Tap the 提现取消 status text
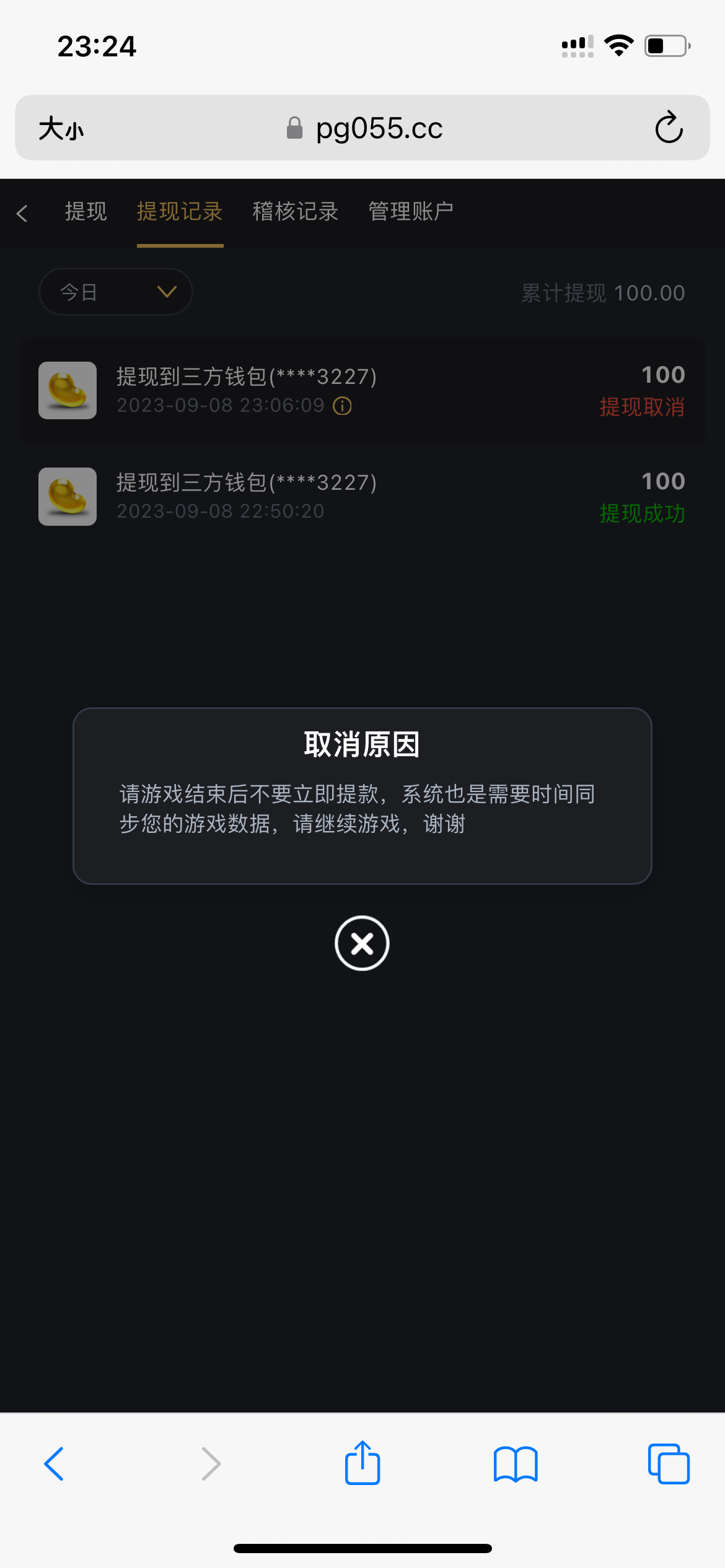Screen dimensions: 725x1568 [x=643, y=407]
